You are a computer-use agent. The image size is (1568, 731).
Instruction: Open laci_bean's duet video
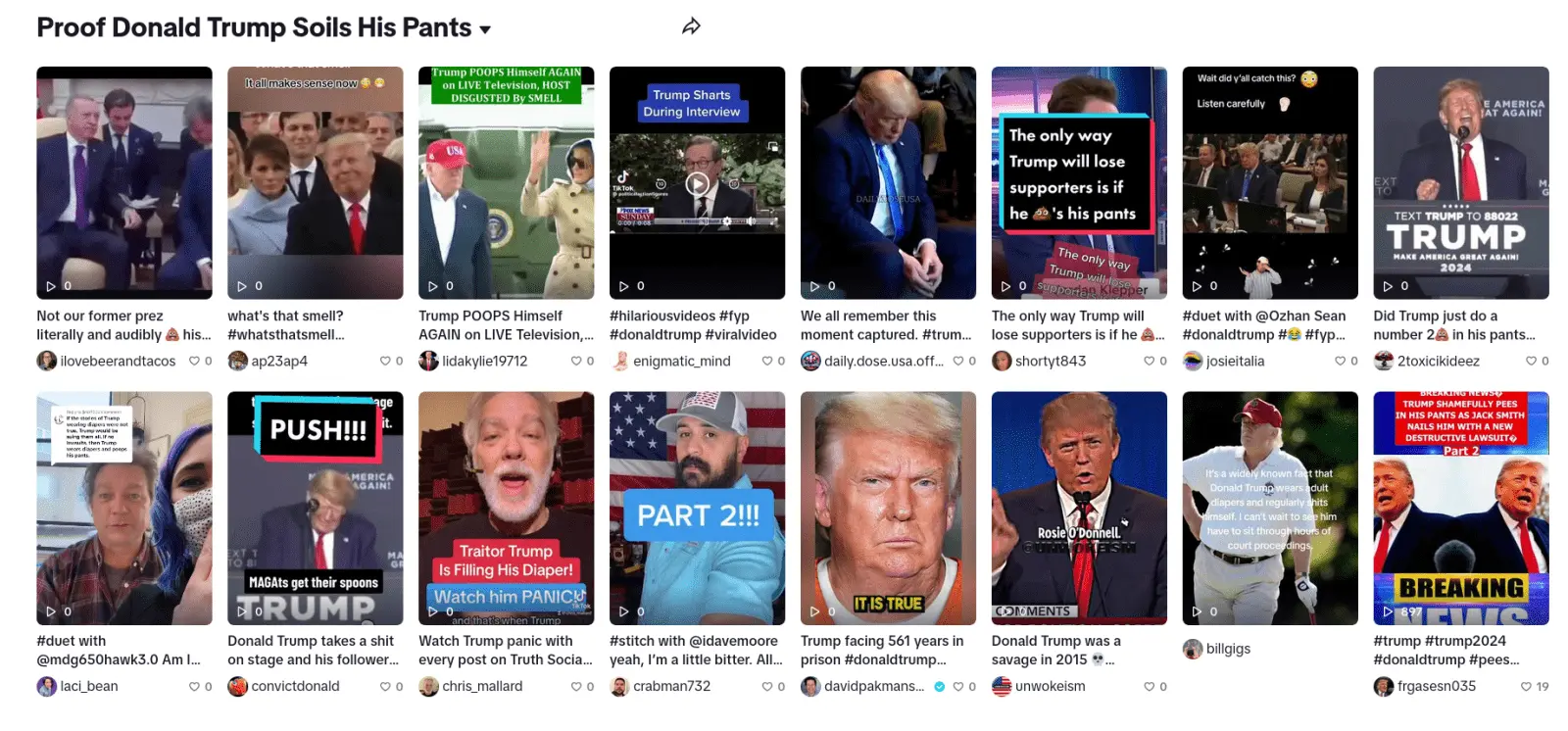(124, 508)
